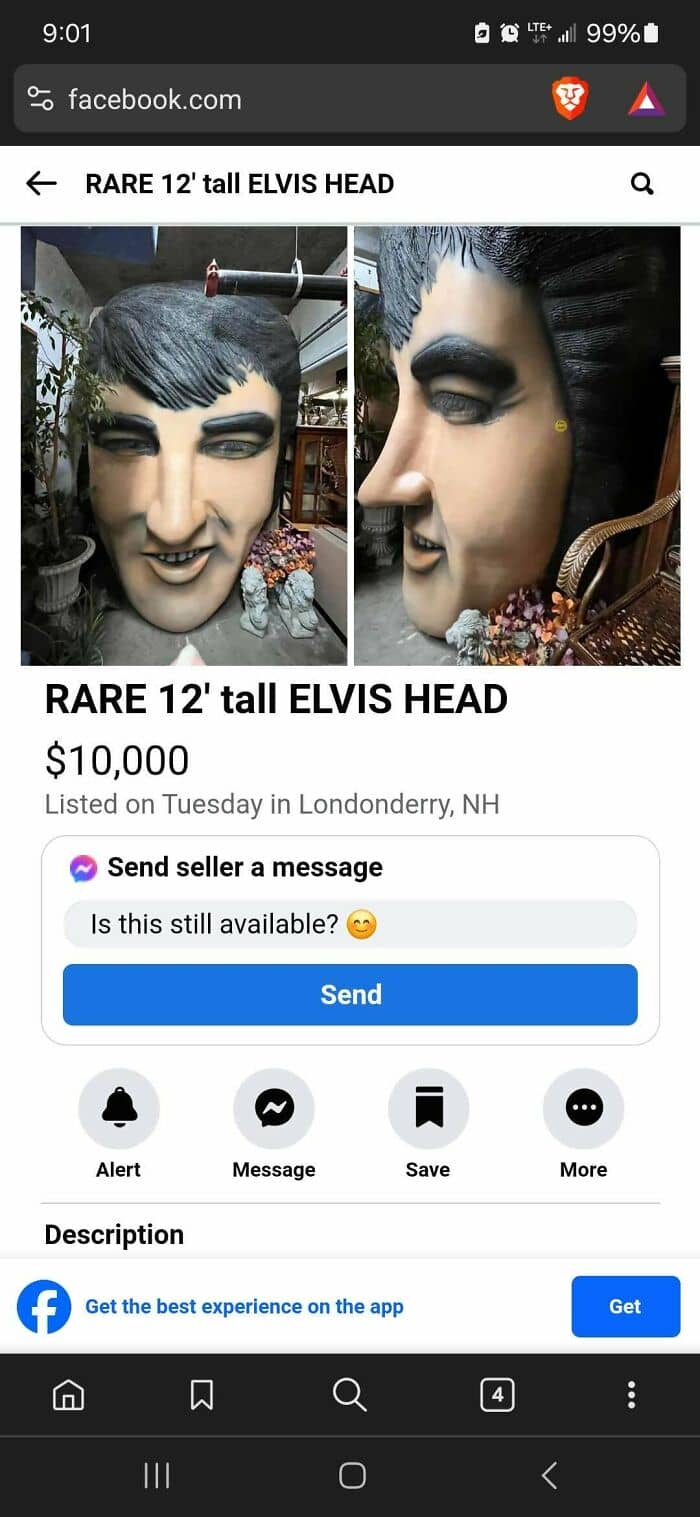This screenshot has width=700, height=1517.
Task: Tap the system back button
Action: coord(548,1475)
